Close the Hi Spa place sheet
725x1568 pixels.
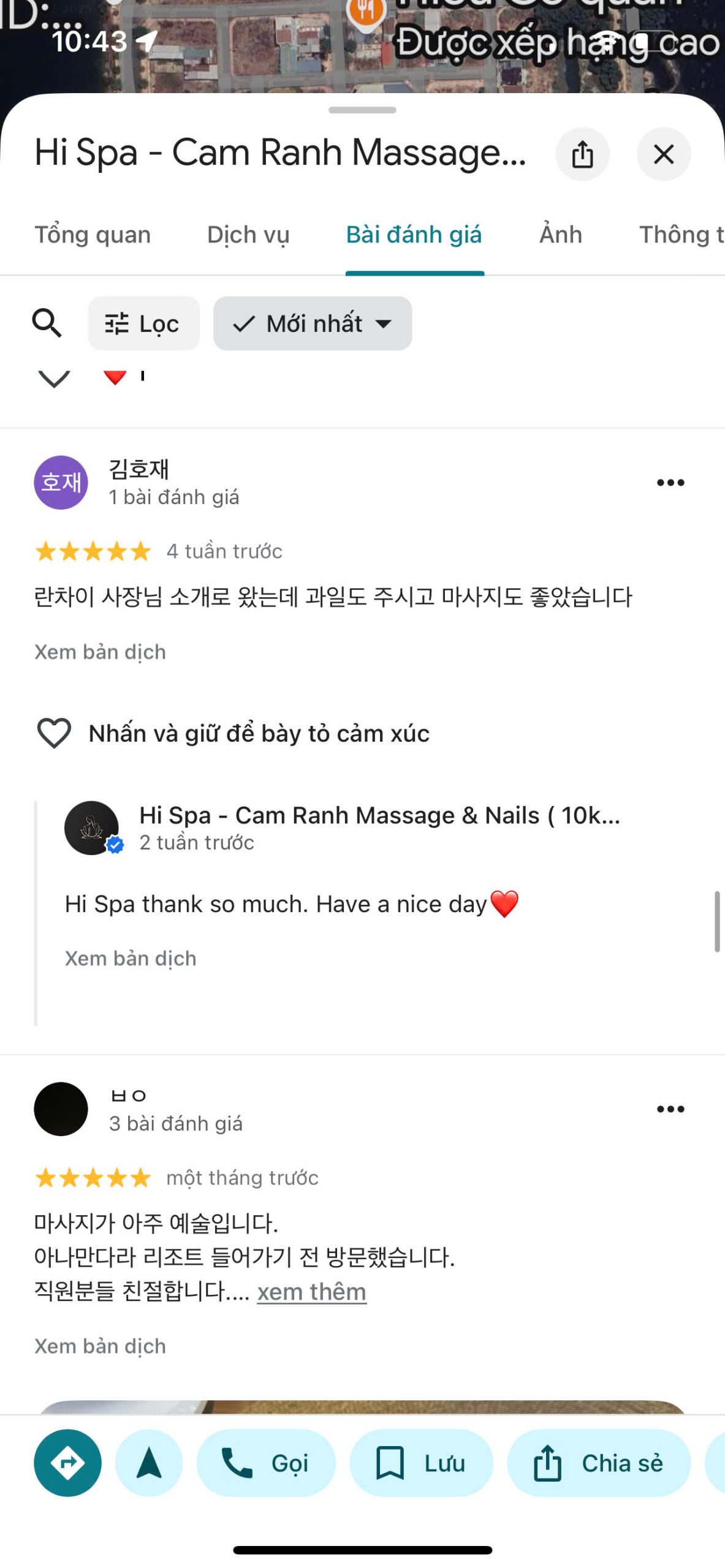tap(663, 154)
